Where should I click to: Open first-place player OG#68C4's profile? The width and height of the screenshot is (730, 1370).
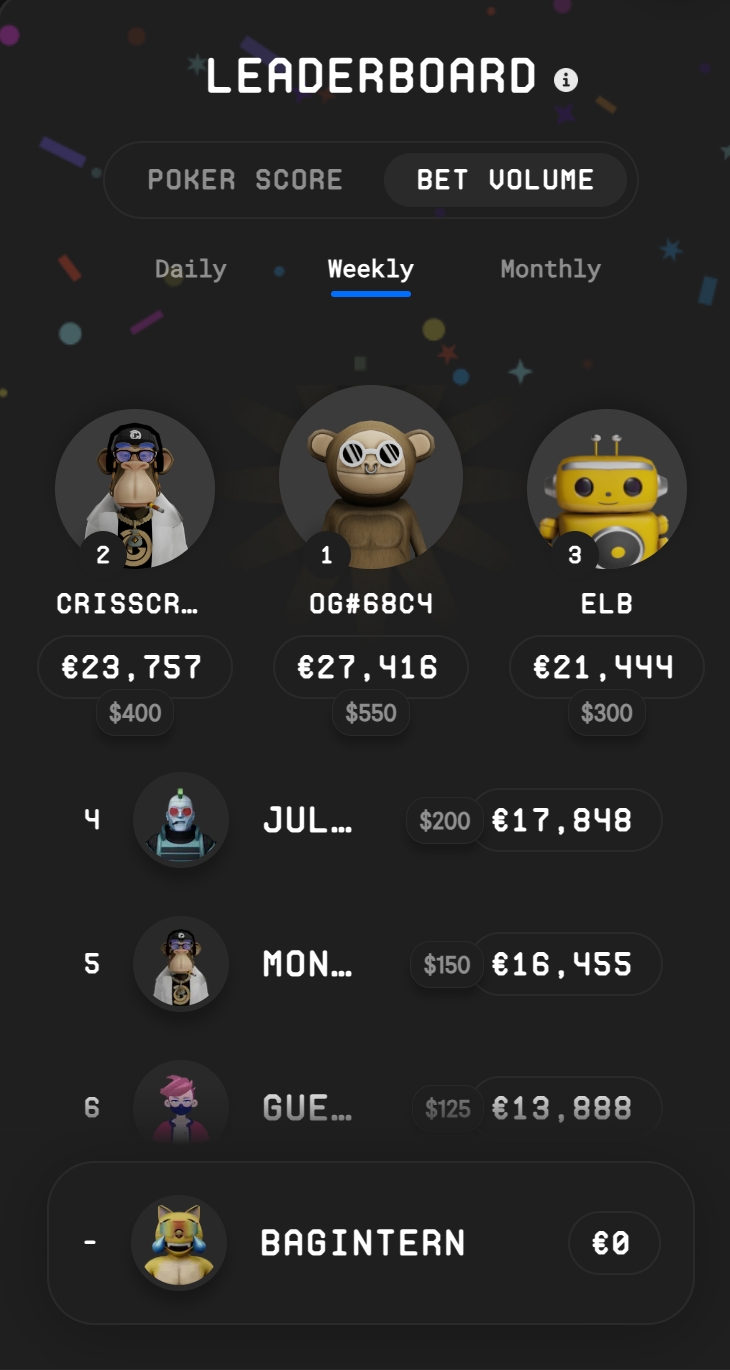(x=370, y=477)
